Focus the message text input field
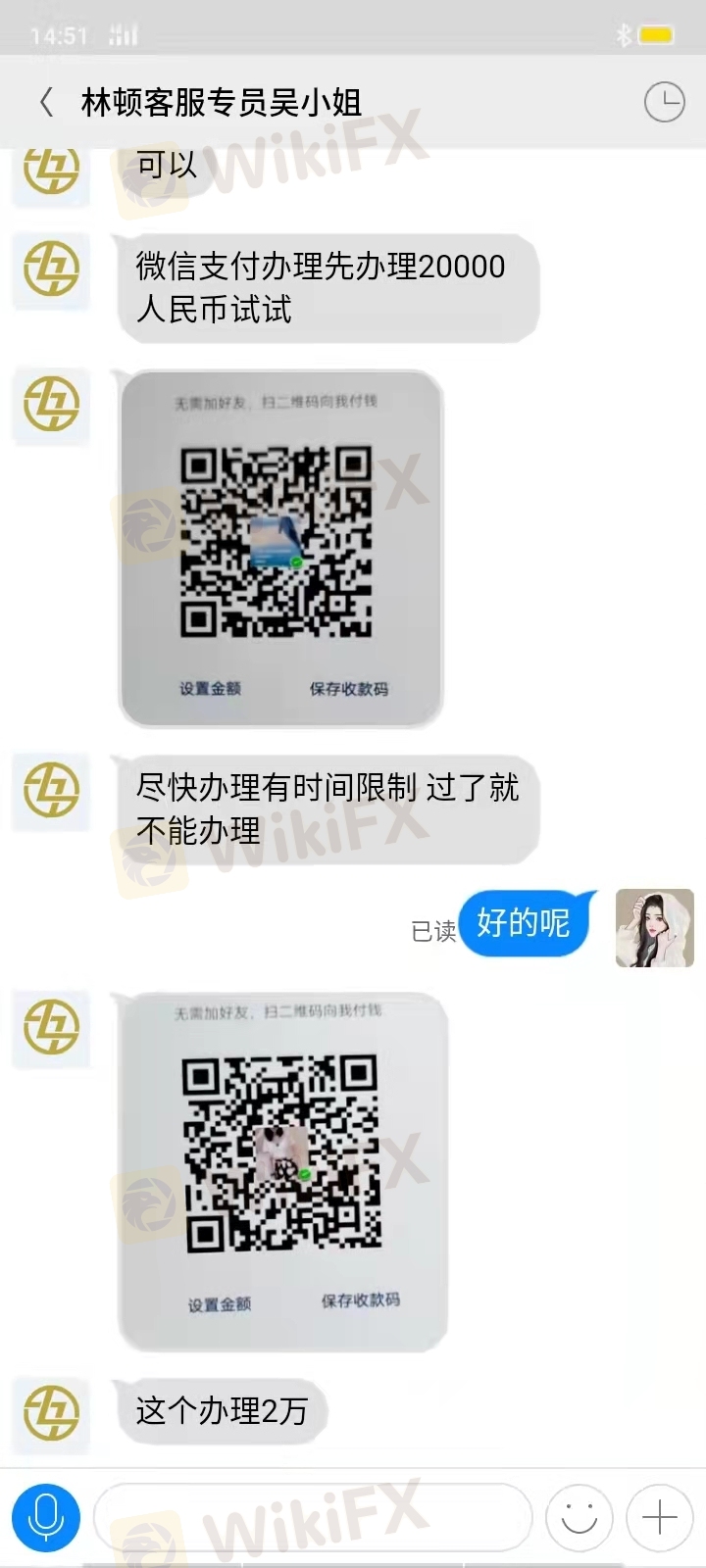Image resolution: width=706 pixels, height=1568 pixels. 314,1518
